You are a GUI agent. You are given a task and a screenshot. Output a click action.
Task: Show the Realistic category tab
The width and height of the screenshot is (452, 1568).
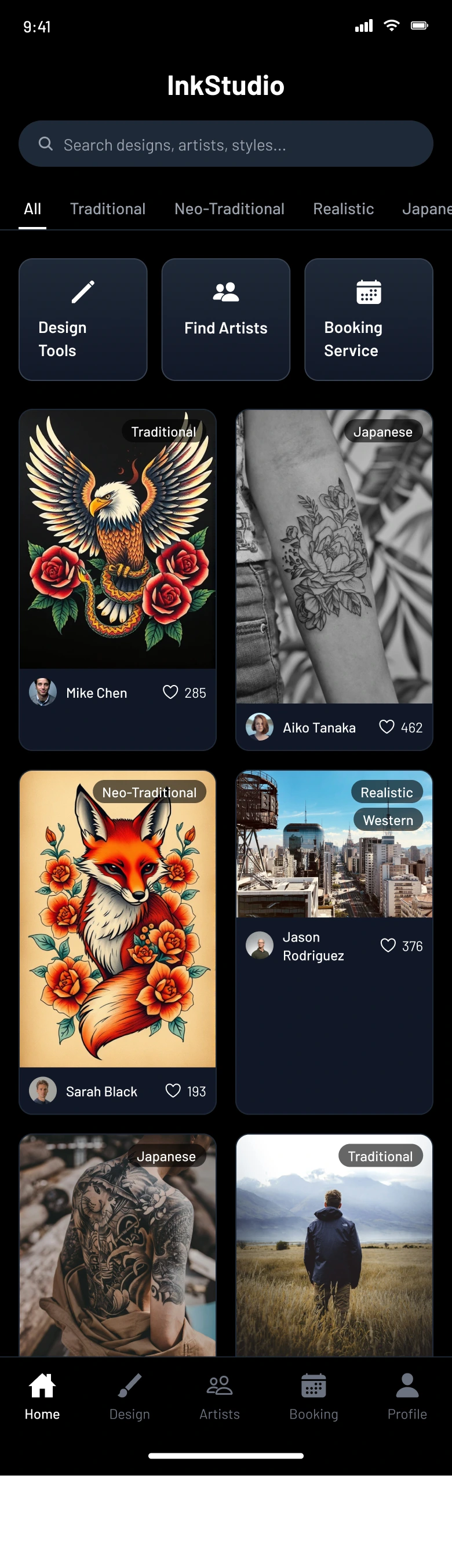pos(343,209)
